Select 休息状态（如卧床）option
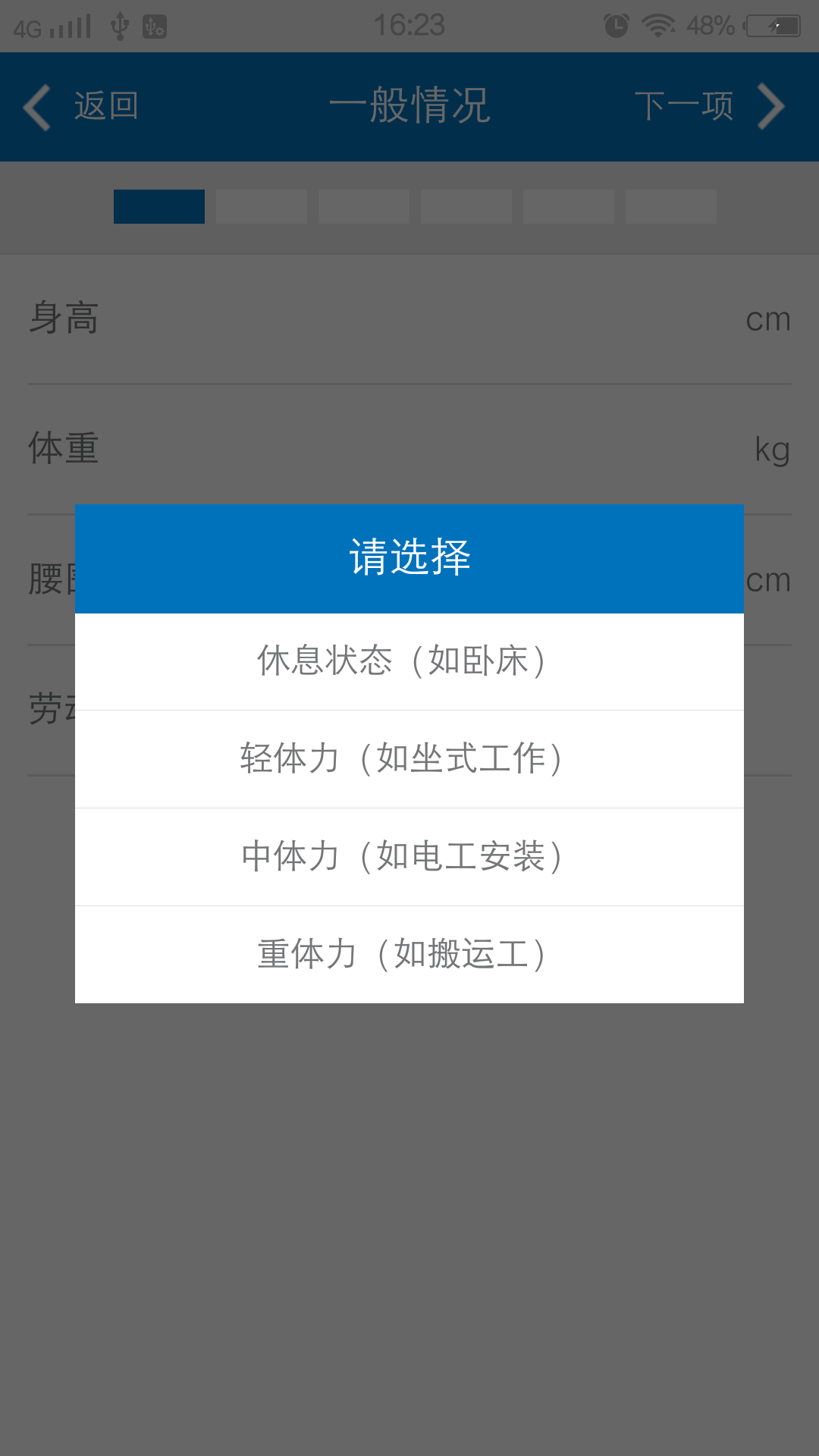This screenshot has width=819, height=1456. tap(409, 661)
